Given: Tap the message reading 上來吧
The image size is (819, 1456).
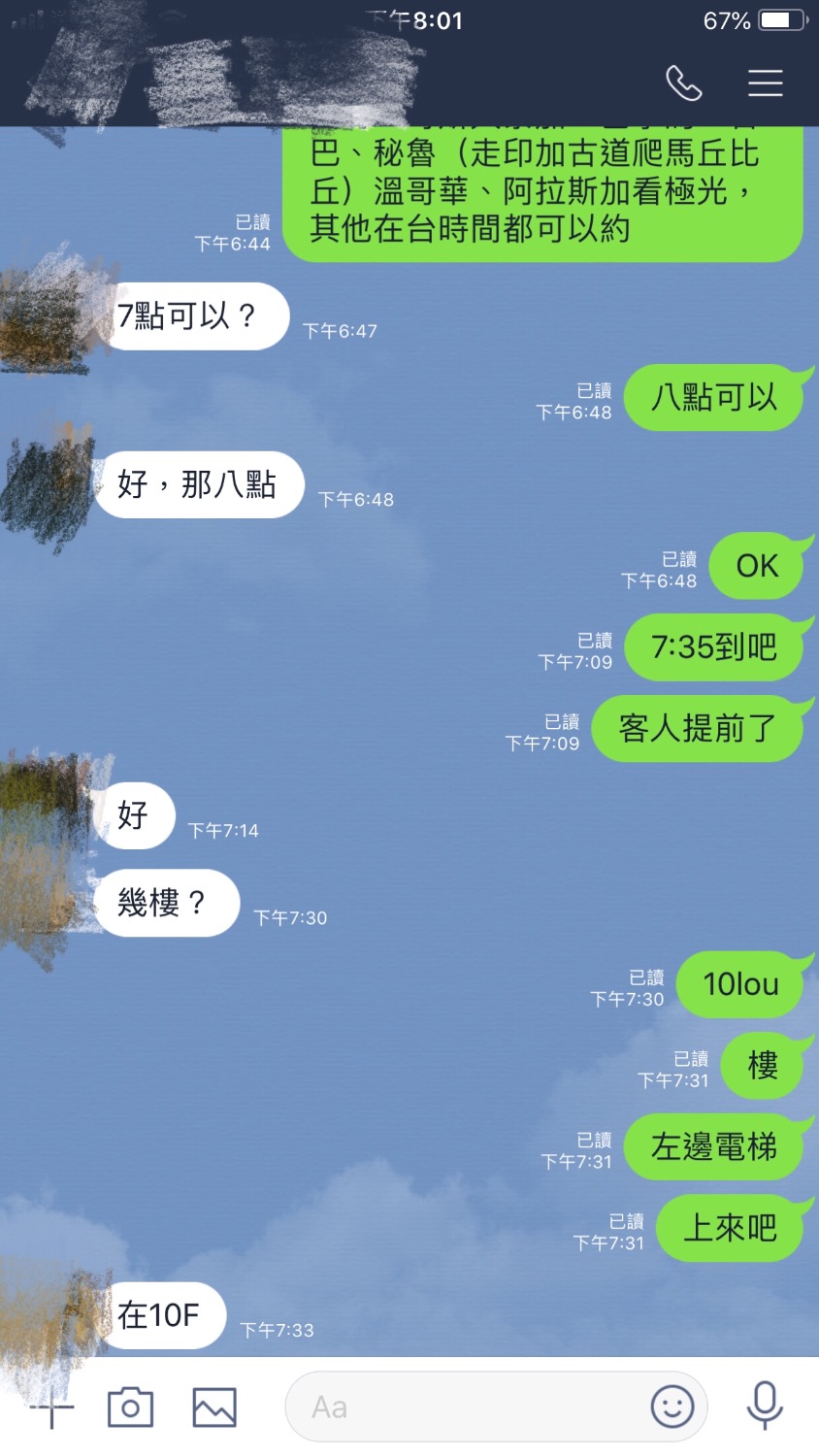Looking at the screenshot, I should click(x=730, y=1229).
